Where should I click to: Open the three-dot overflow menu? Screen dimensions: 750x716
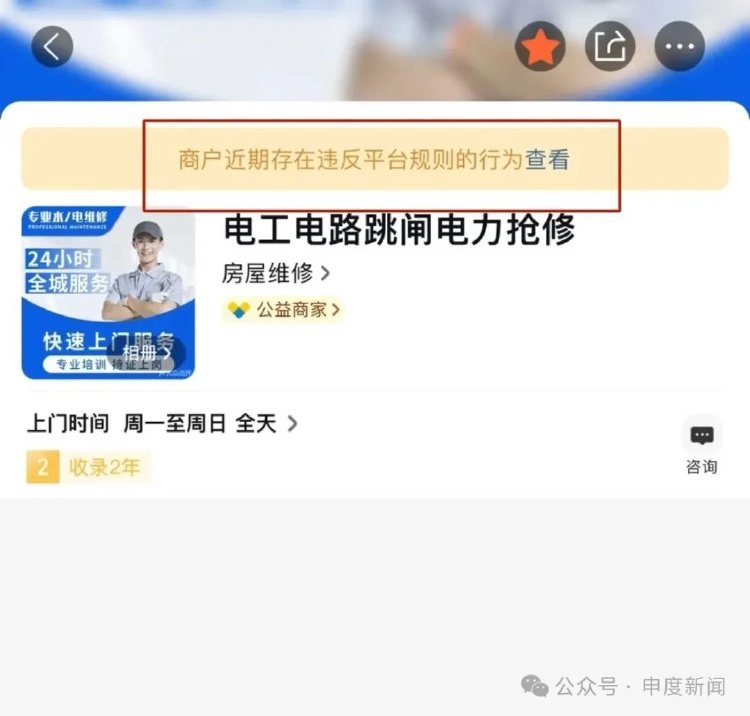[x=680, y=46]
